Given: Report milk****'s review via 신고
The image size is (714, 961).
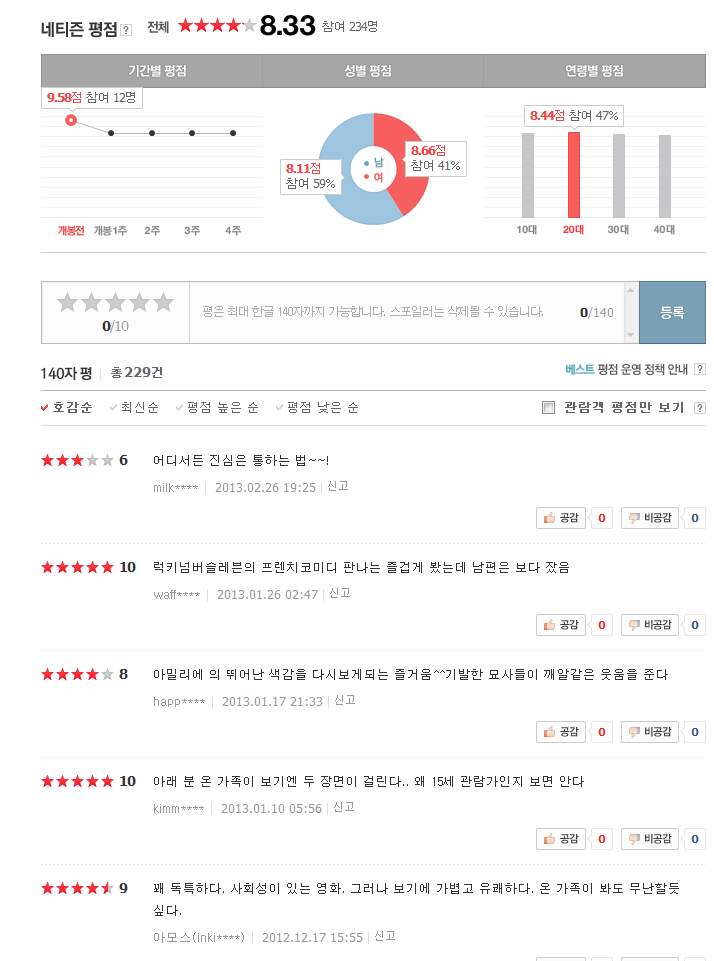Looking at the screenshot, I should [338, 486].
